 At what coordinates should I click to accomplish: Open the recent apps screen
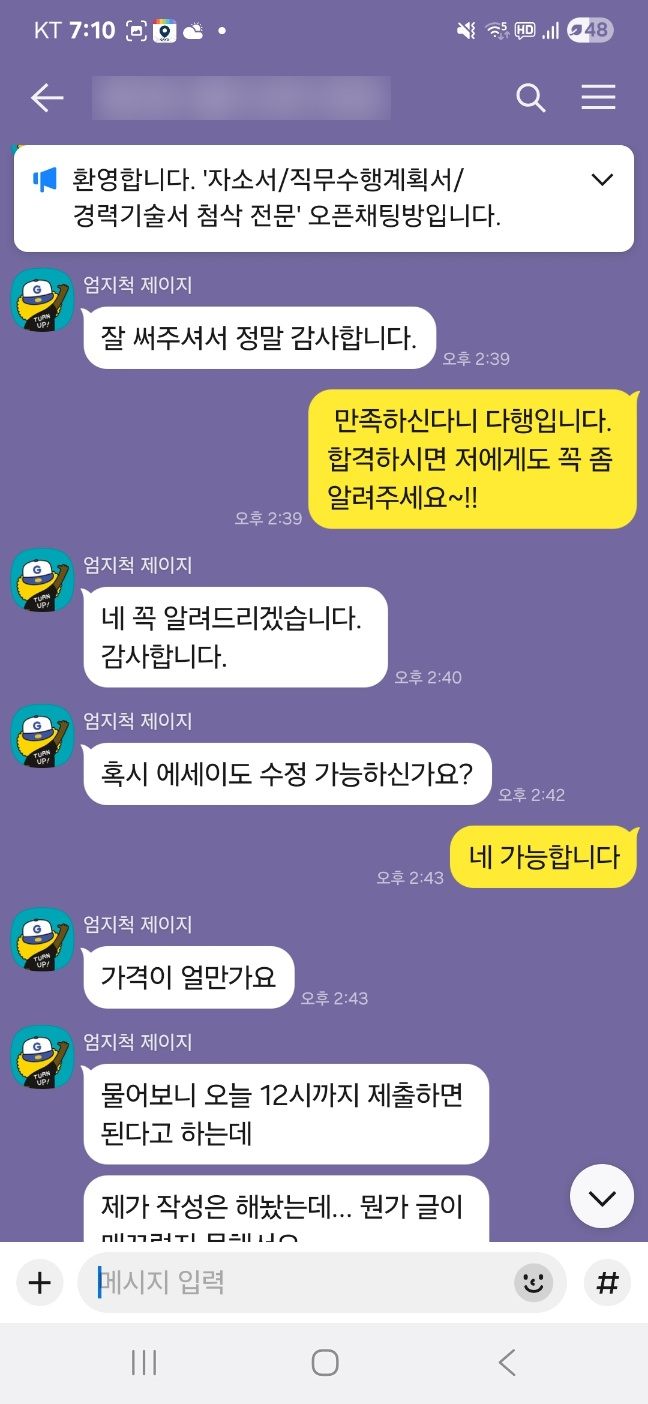click(x=145, y=1362)
